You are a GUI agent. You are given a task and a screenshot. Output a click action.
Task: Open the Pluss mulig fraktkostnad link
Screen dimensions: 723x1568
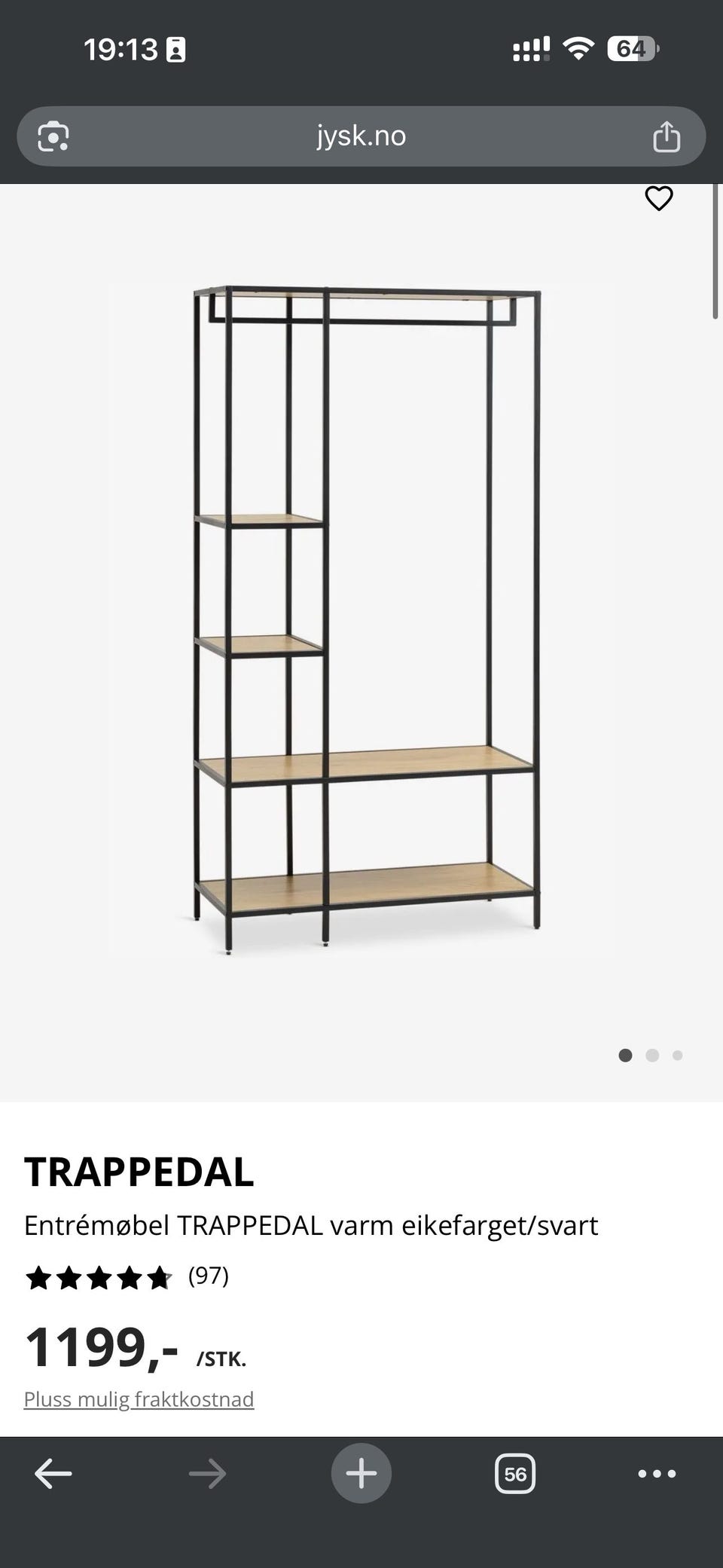139,1399
